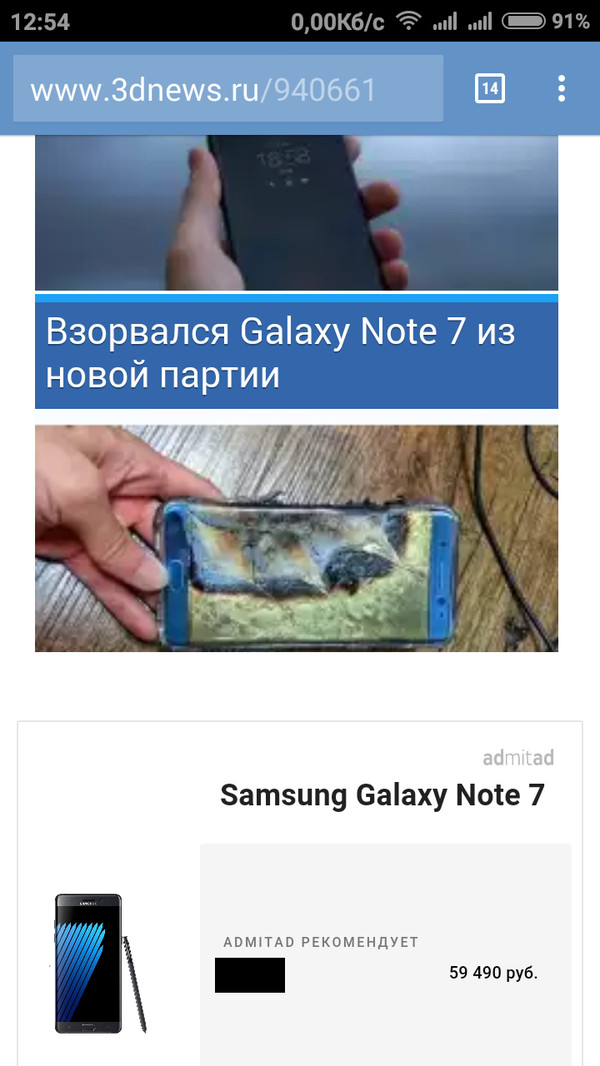Select the 59 490 руб. recommended offer
Screen dimensions: 600x1066
click(492, 973)
